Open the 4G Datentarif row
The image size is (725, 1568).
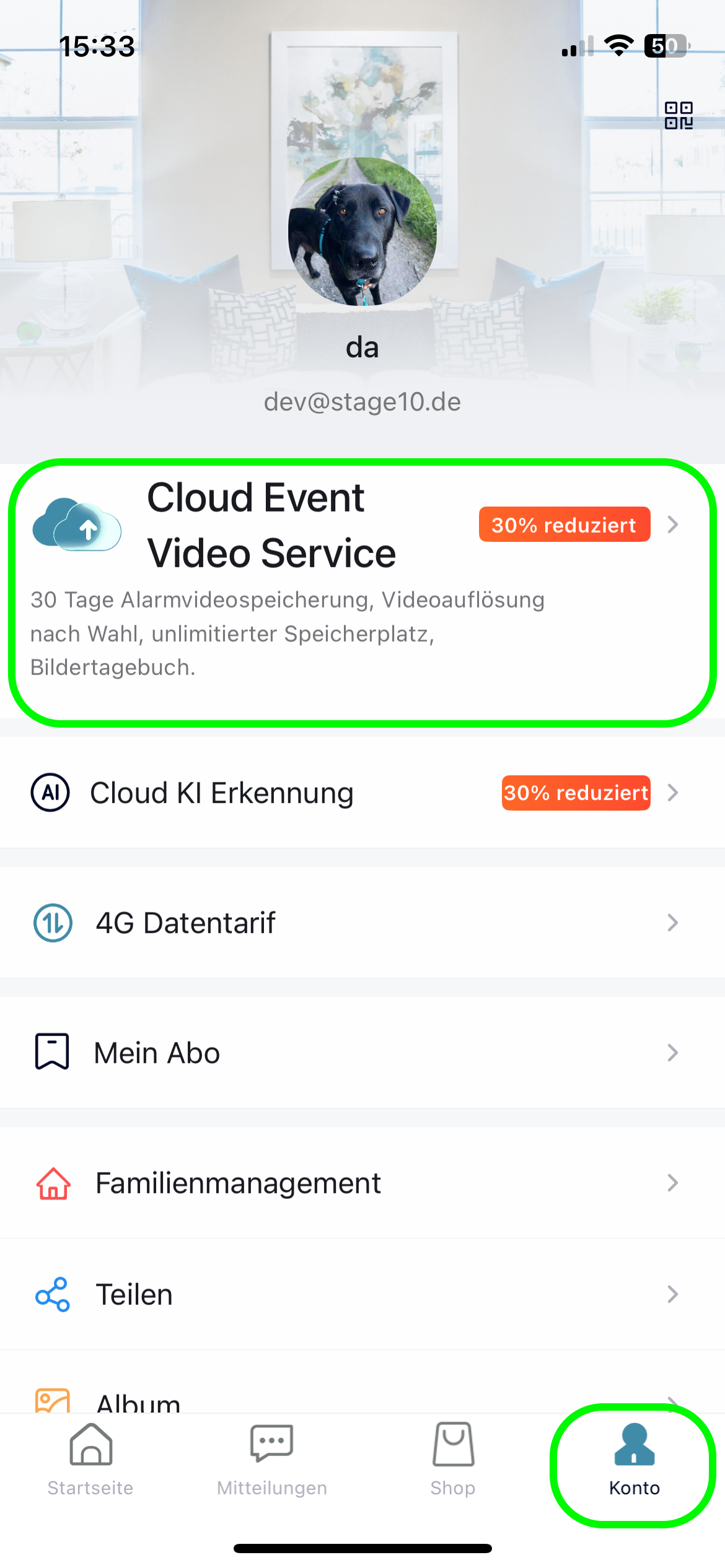(x=362, y=923)
